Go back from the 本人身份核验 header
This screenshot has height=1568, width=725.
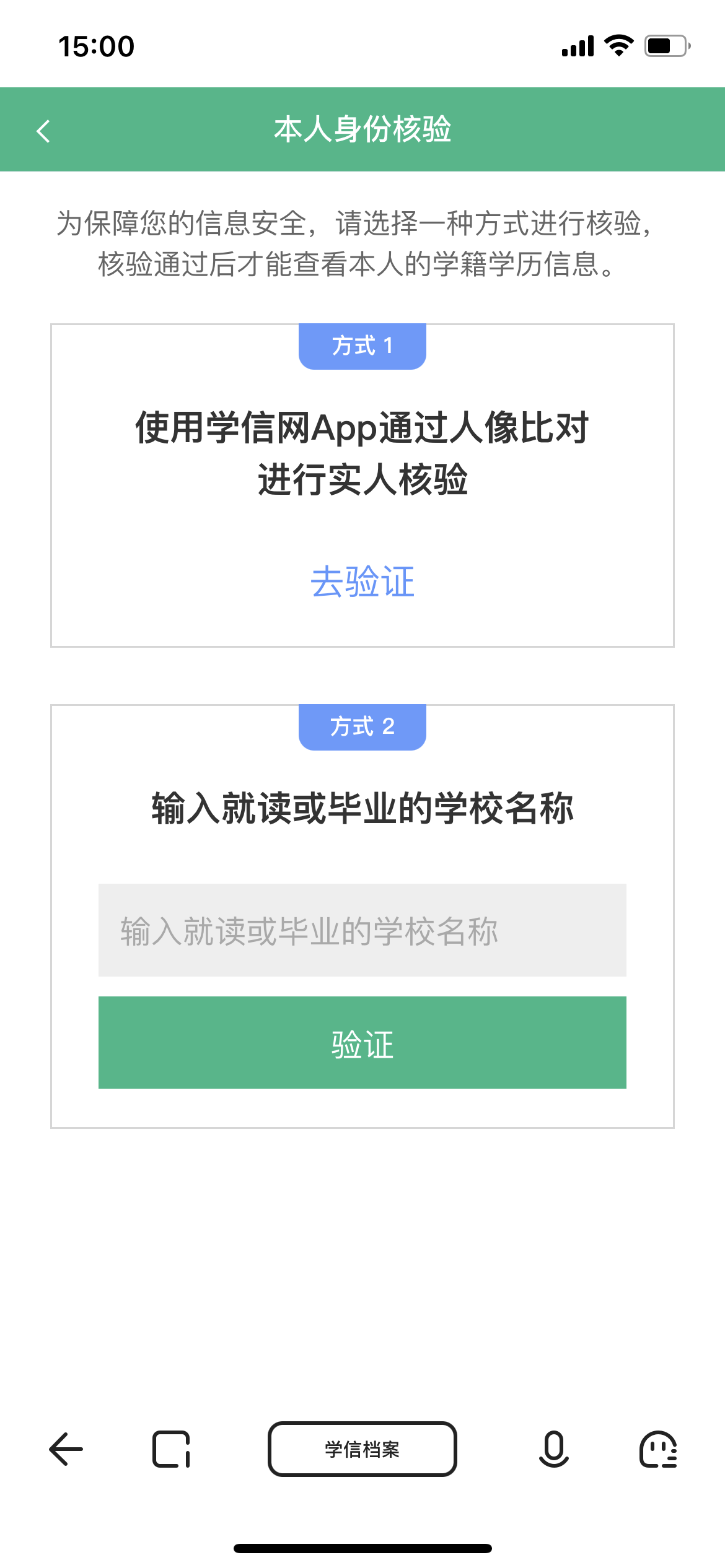point(43,131)
